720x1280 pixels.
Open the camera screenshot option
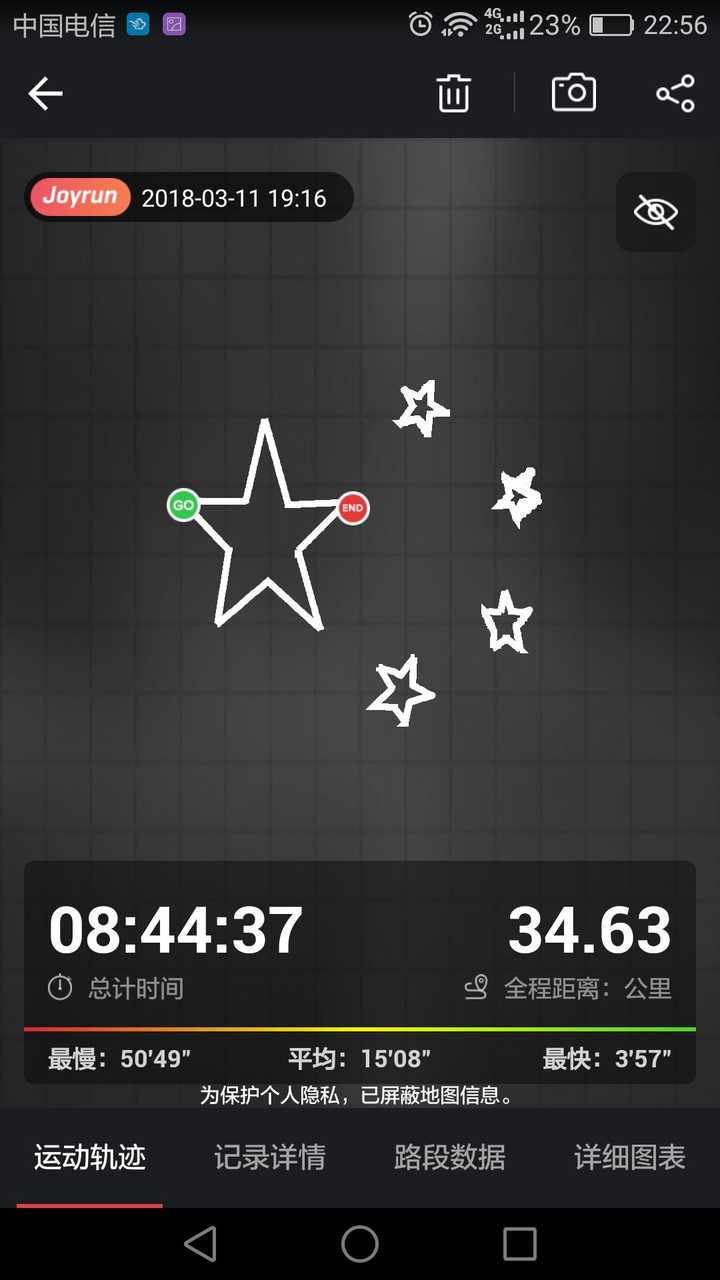[574, 93]
